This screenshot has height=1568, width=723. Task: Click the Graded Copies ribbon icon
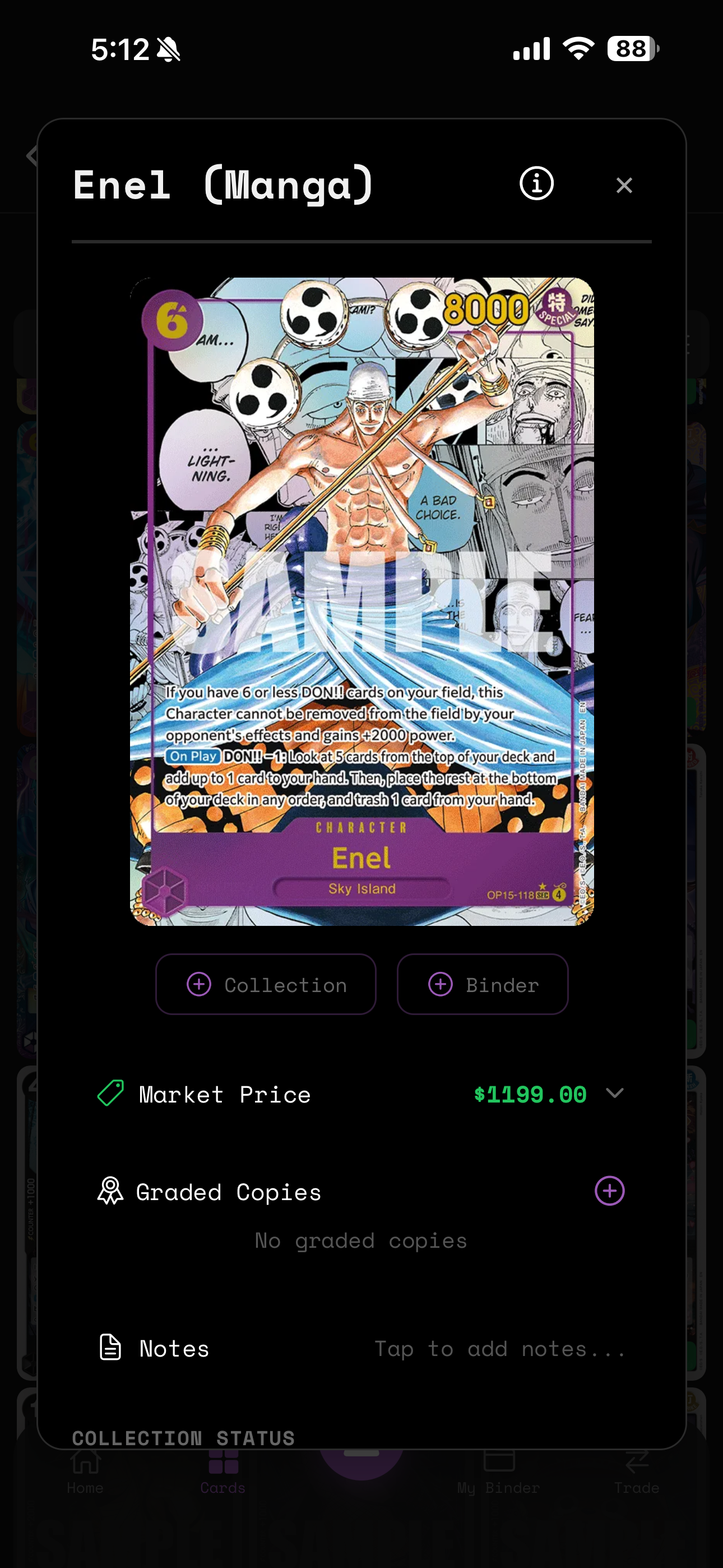[x=110, y=1191]
